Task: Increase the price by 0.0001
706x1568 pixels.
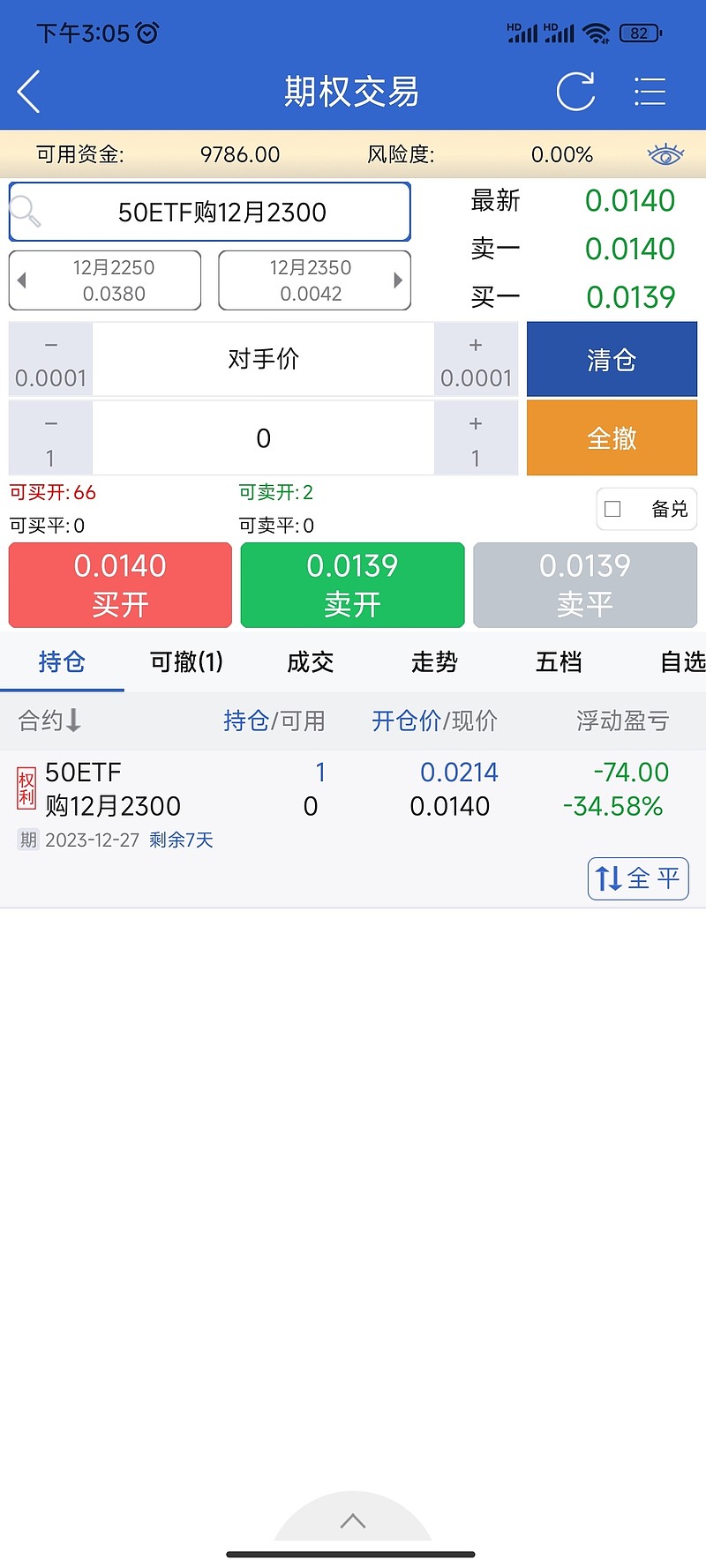Action: [476, 360]
